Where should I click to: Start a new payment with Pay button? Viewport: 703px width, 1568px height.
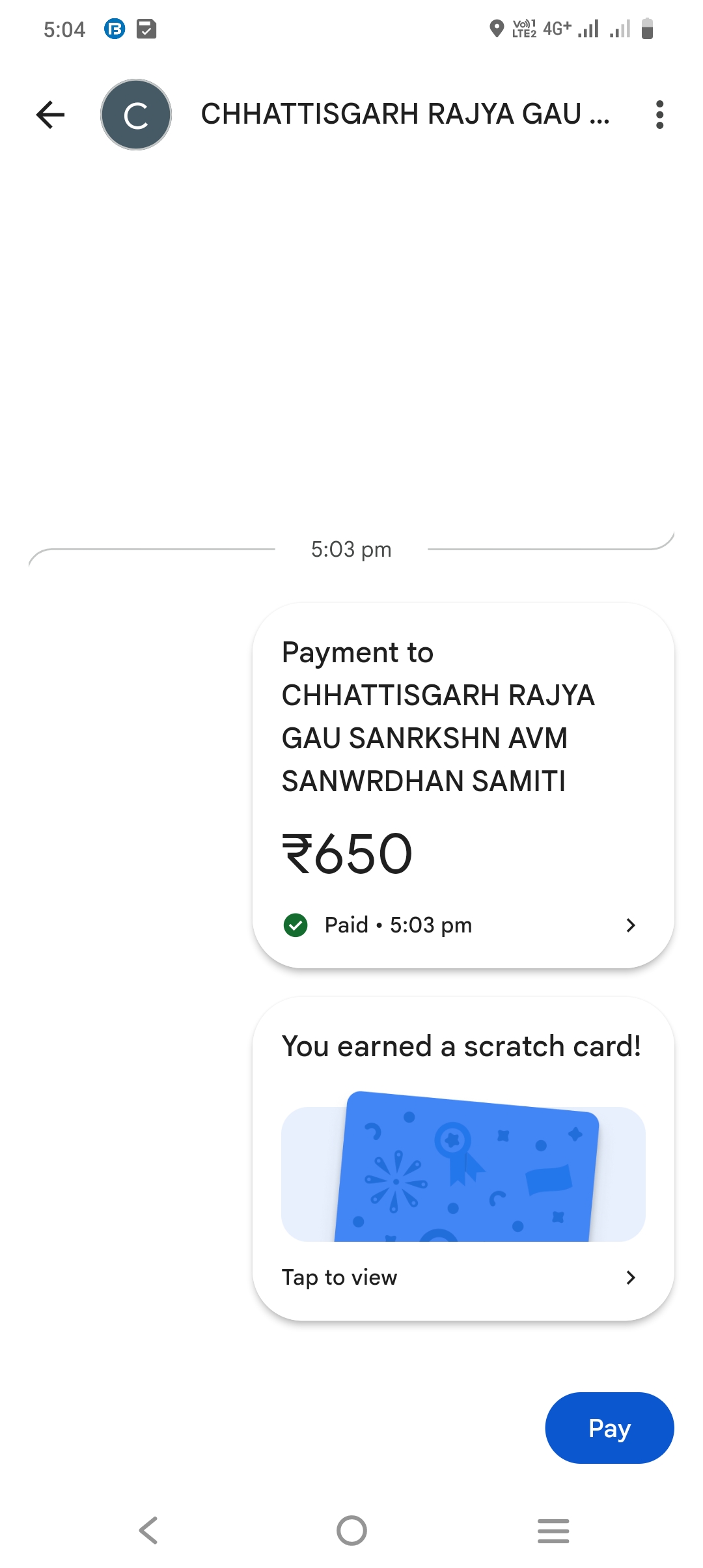[609, 1428]
